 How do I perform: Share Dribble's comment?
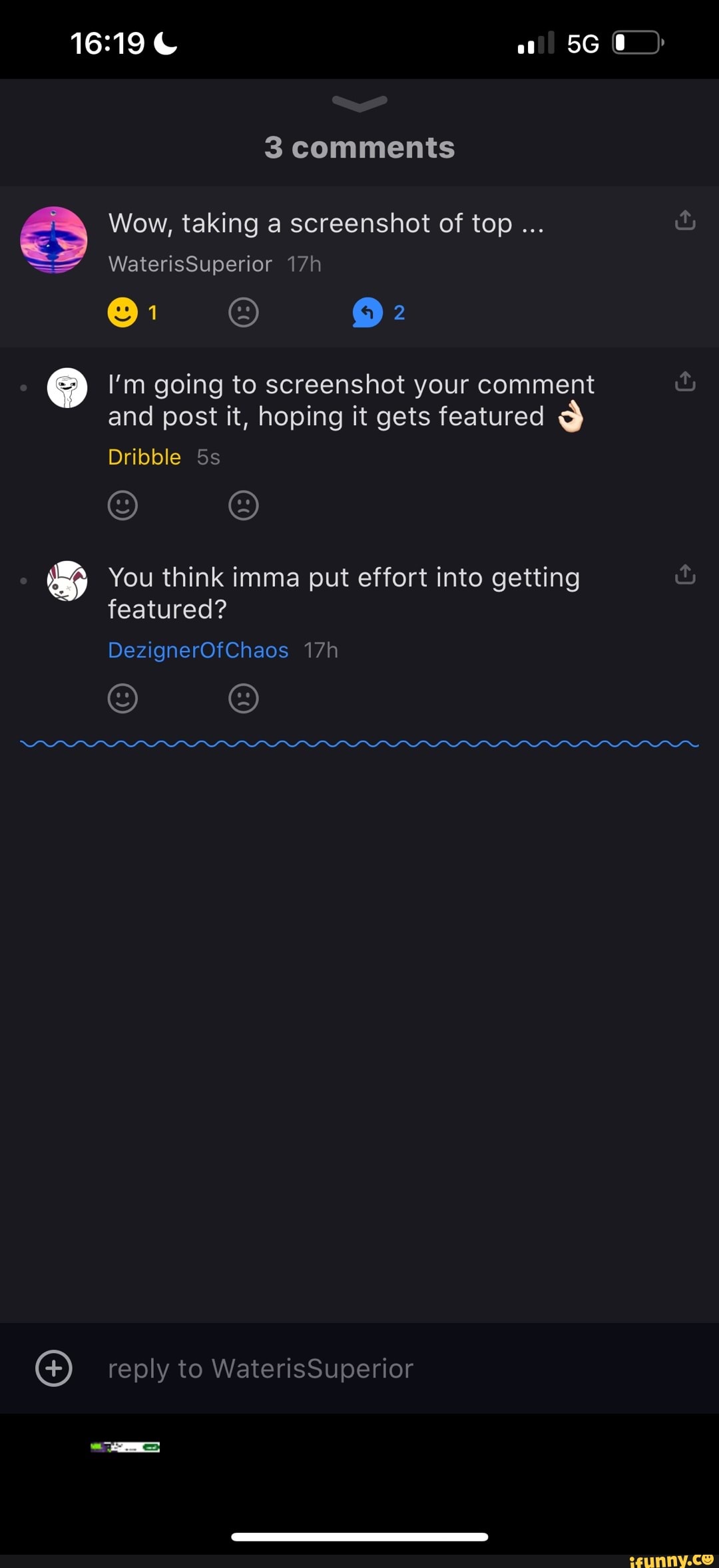tap(684, 381)
